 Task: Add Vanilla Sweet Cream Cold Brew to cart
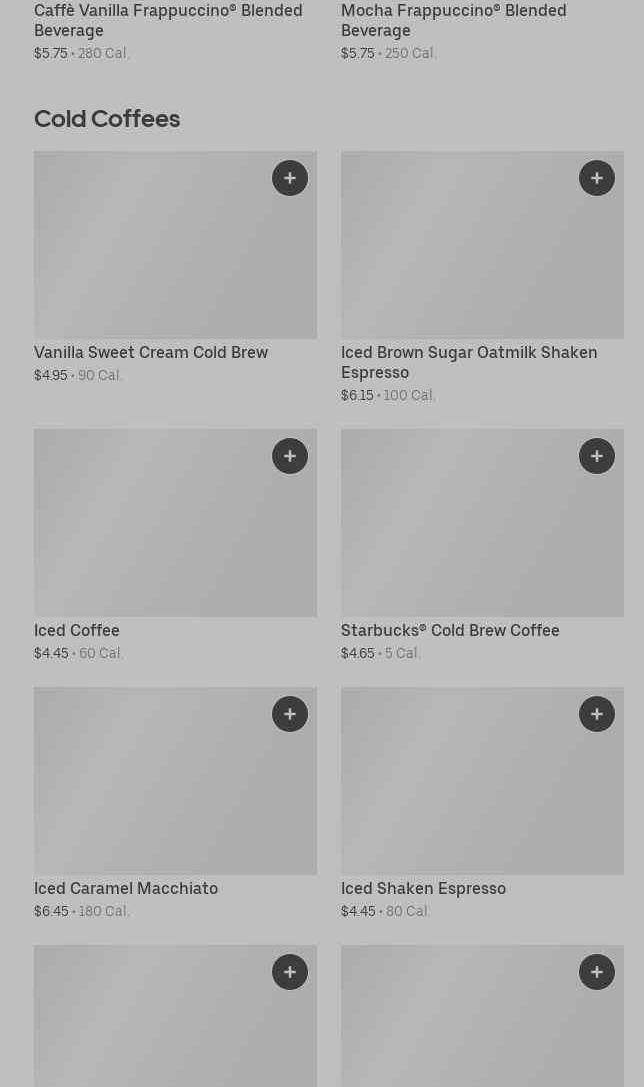tap(290, 178)
